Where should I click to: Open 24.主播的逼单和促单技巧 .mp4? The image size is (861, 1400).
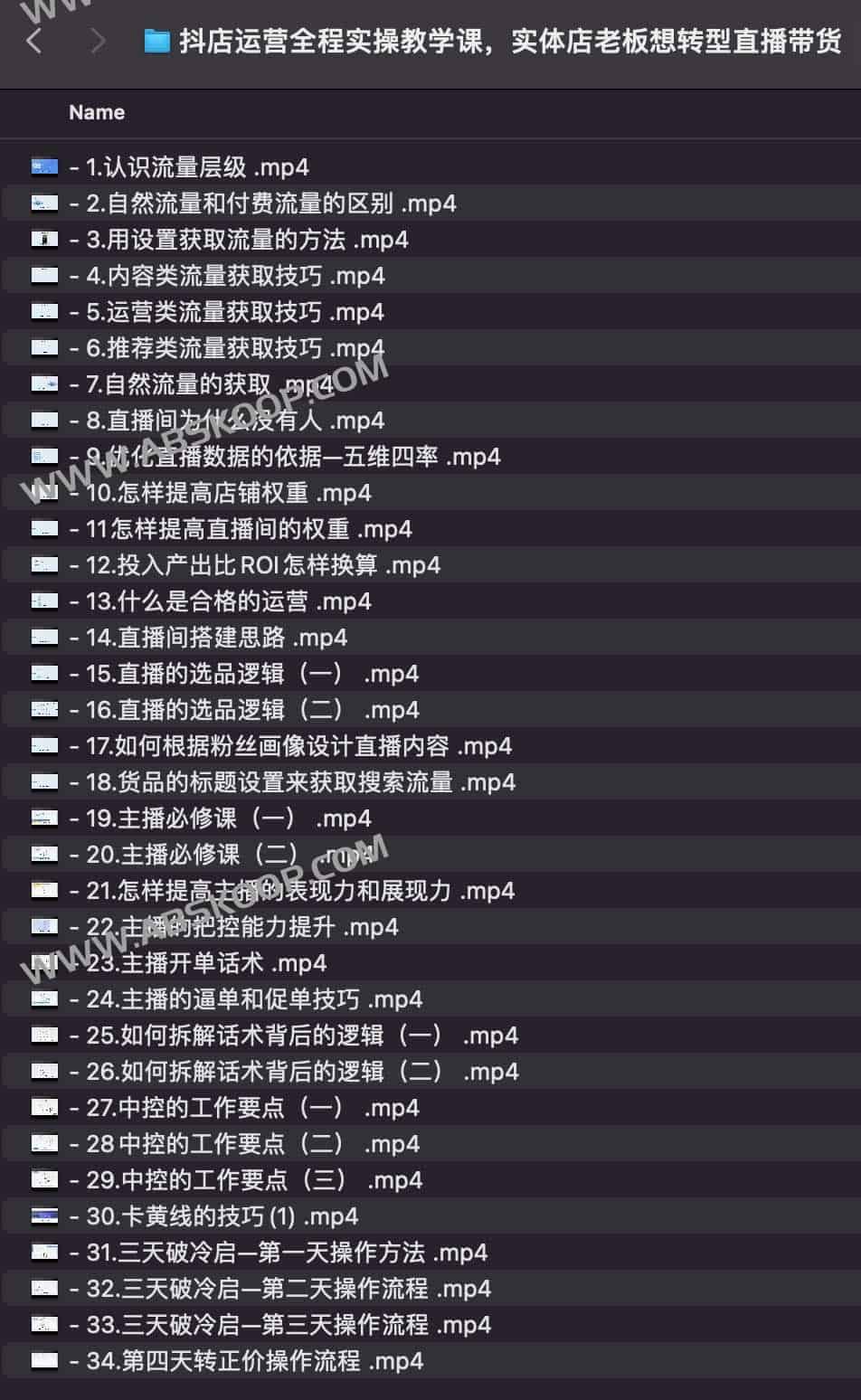point(253,999)
